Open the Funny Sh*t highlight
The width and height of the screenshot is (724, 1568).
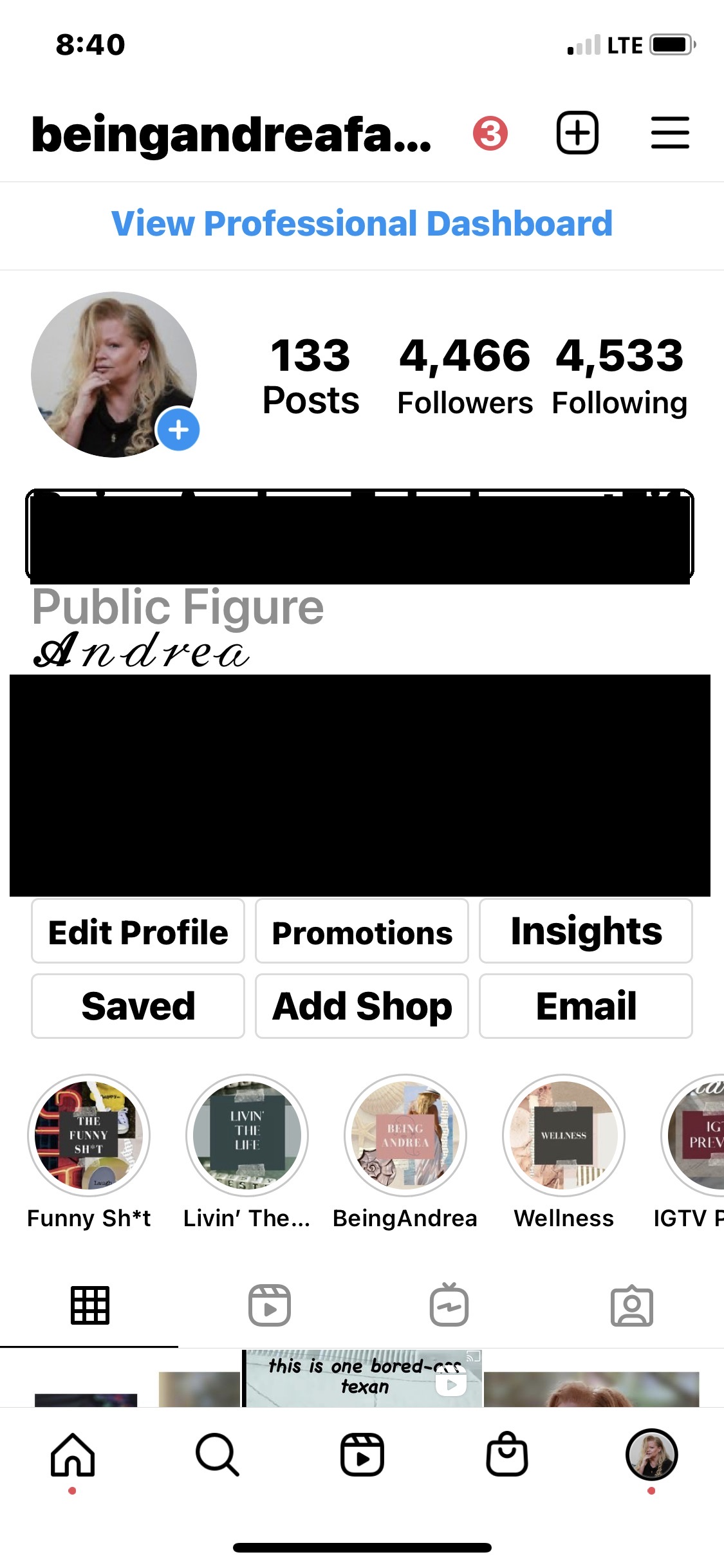coord(89,1135)
